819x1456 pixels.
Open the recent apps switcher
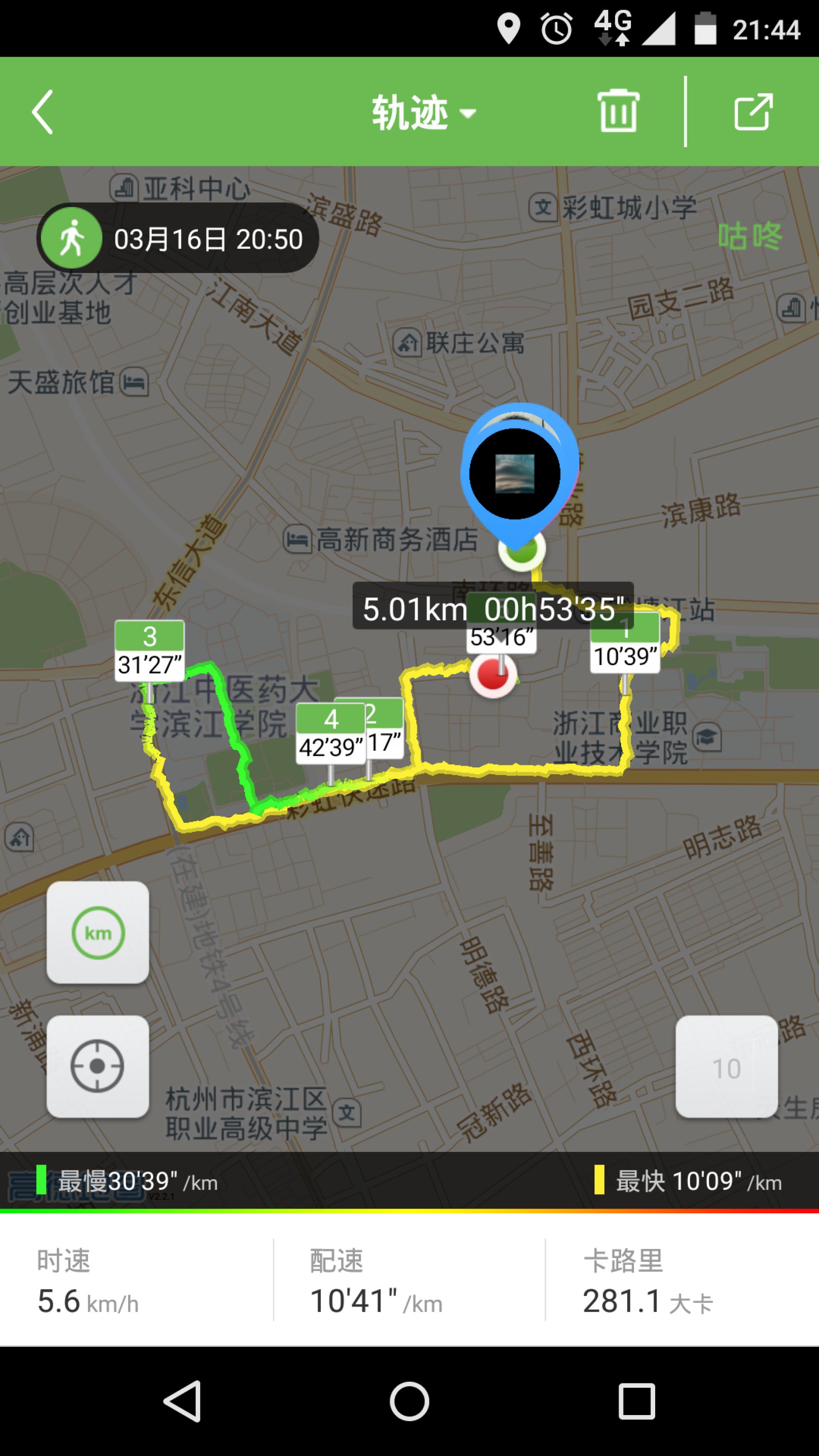(x=636, y=1401)
